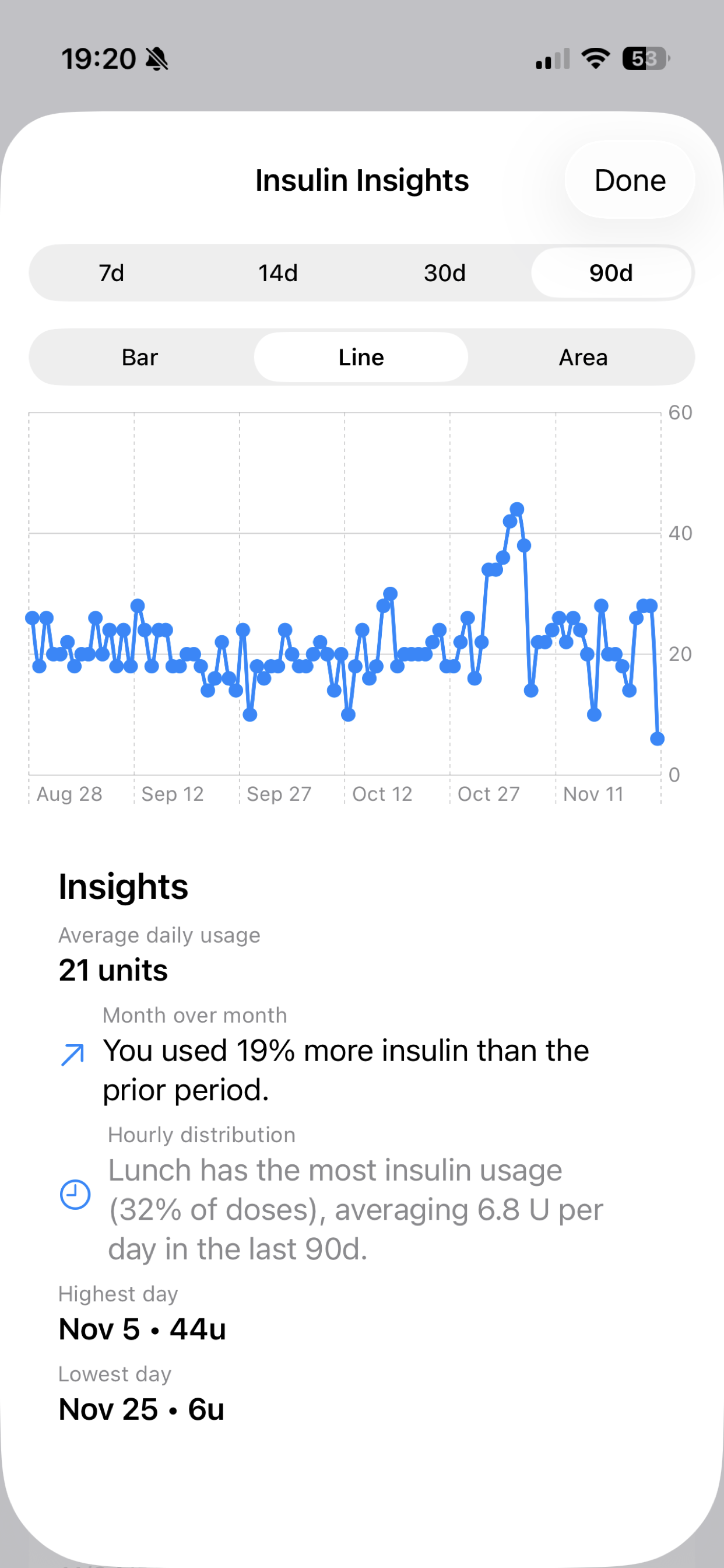Viewport: 724px width, 1568px height.
Task: Tap the cellular signal bars icon
Action: pyautogui.click(x=551, y=58)
